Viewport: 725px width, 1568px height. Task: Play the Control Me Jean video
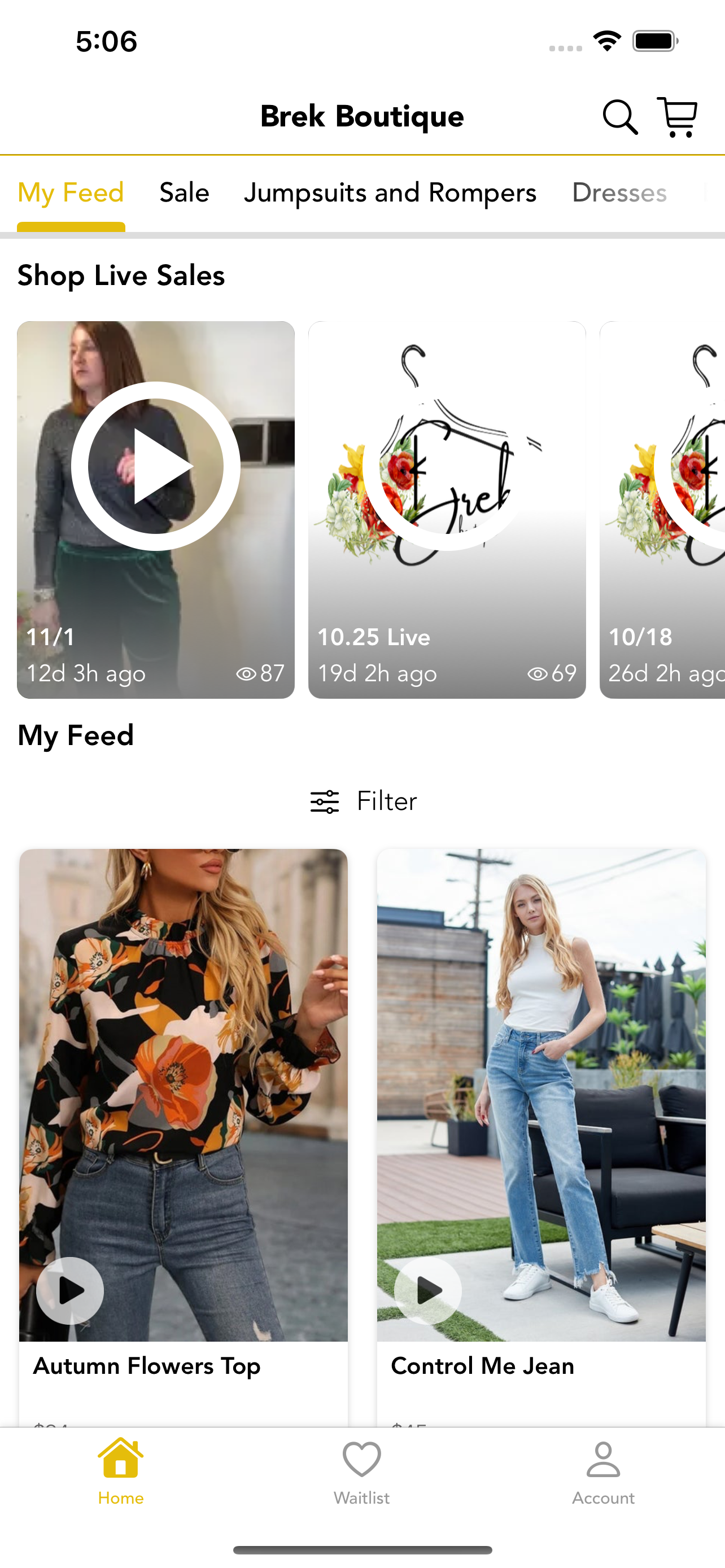(x=428, y=1290)
